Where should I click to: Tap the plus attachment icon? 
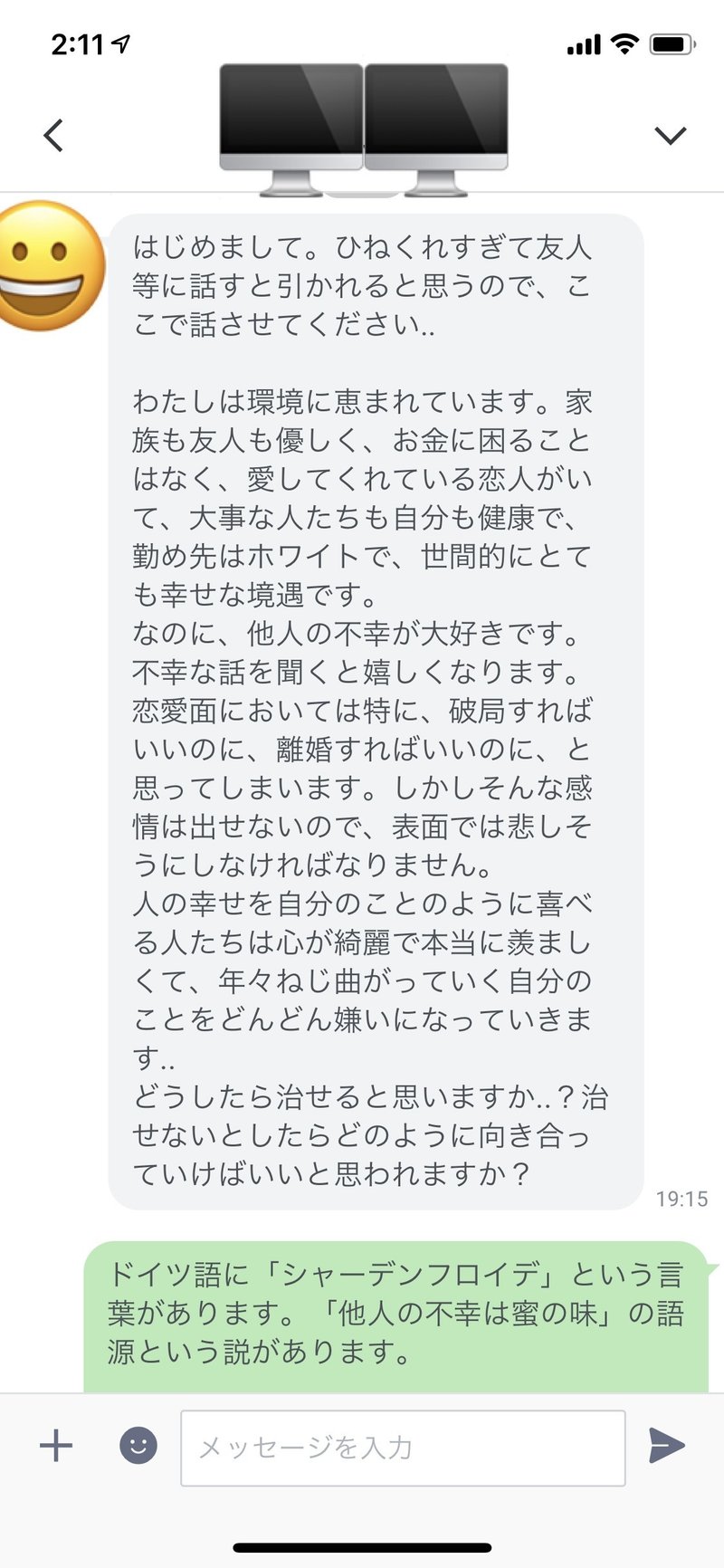click(x=56, y=1446)
